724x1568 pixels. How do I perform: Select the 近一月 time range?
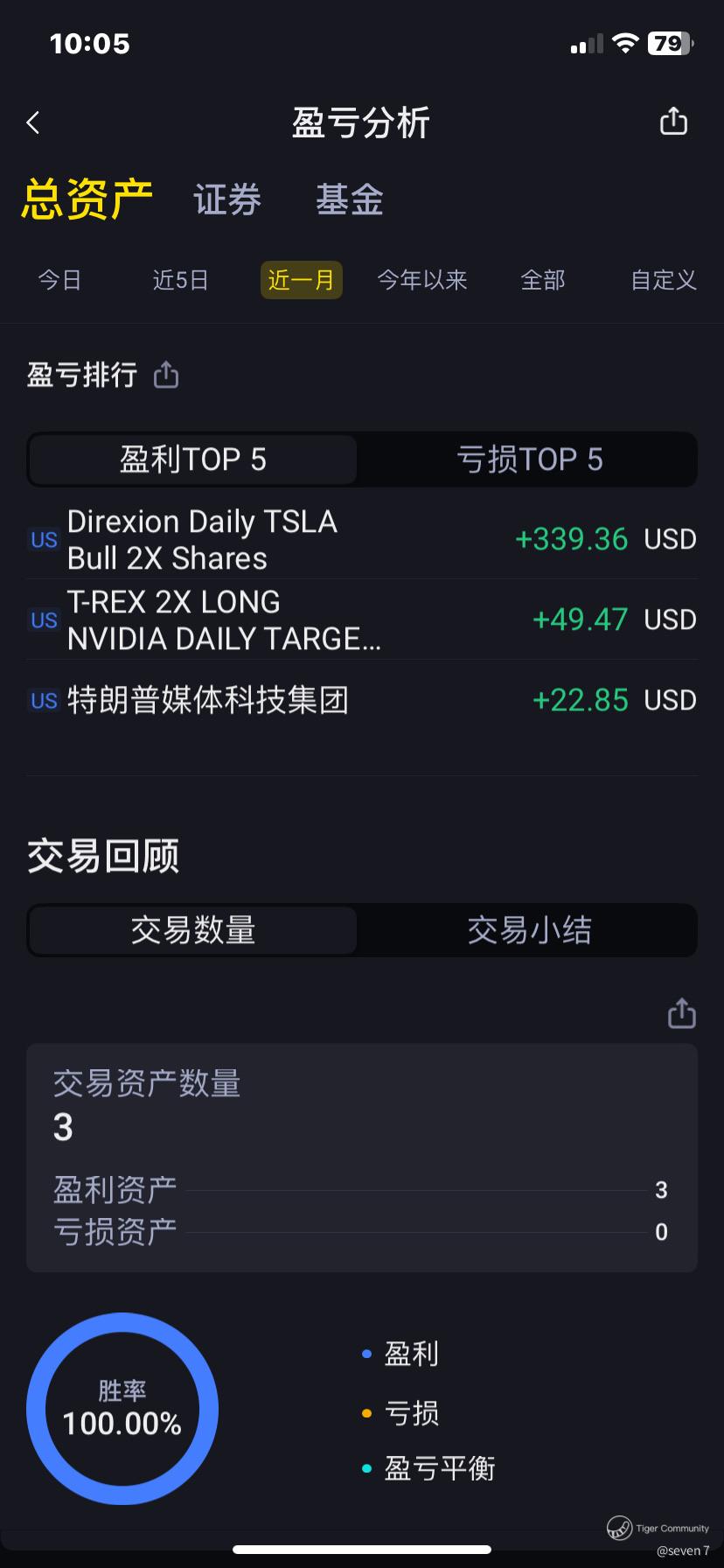coord(301,280)
